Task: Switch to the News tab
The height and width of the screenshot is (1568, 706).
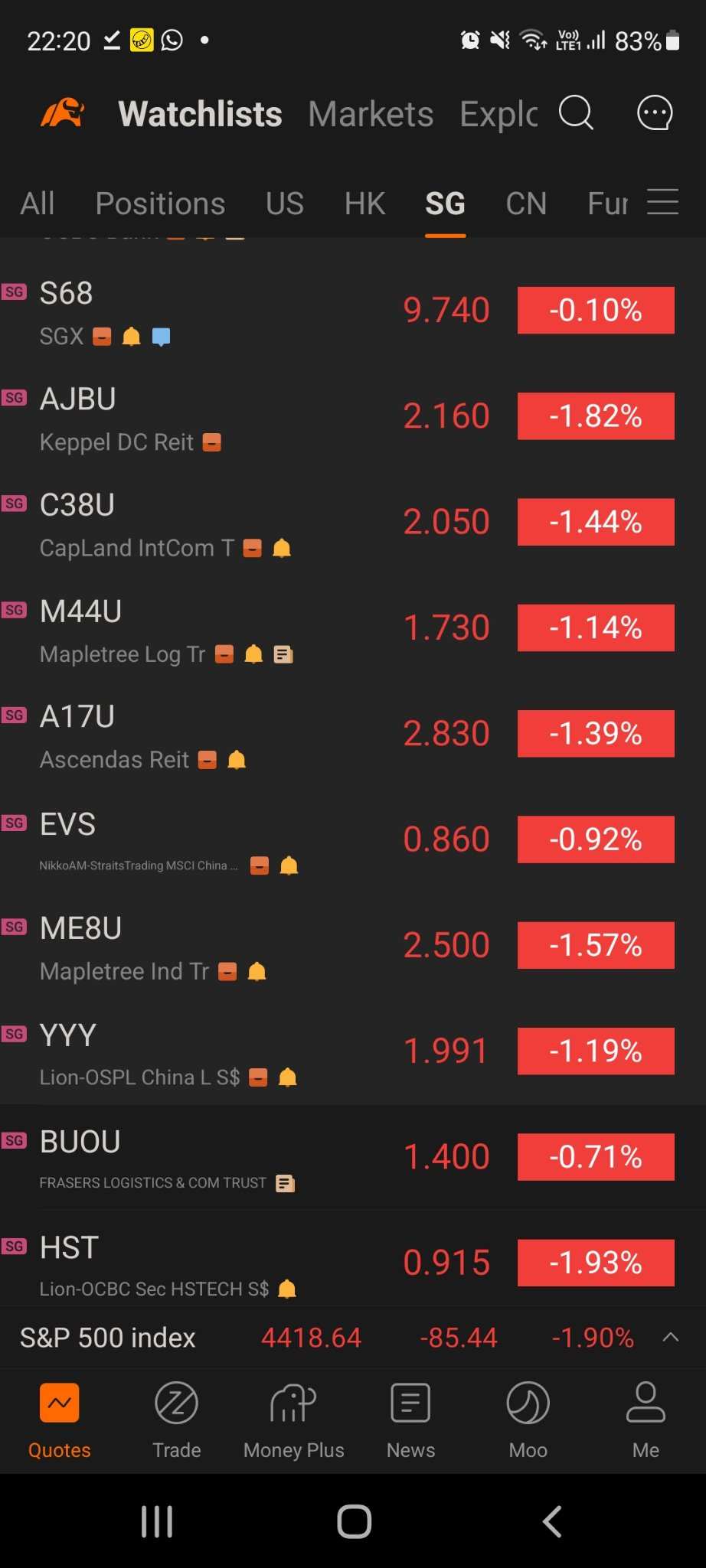Action: point(410,1420)
